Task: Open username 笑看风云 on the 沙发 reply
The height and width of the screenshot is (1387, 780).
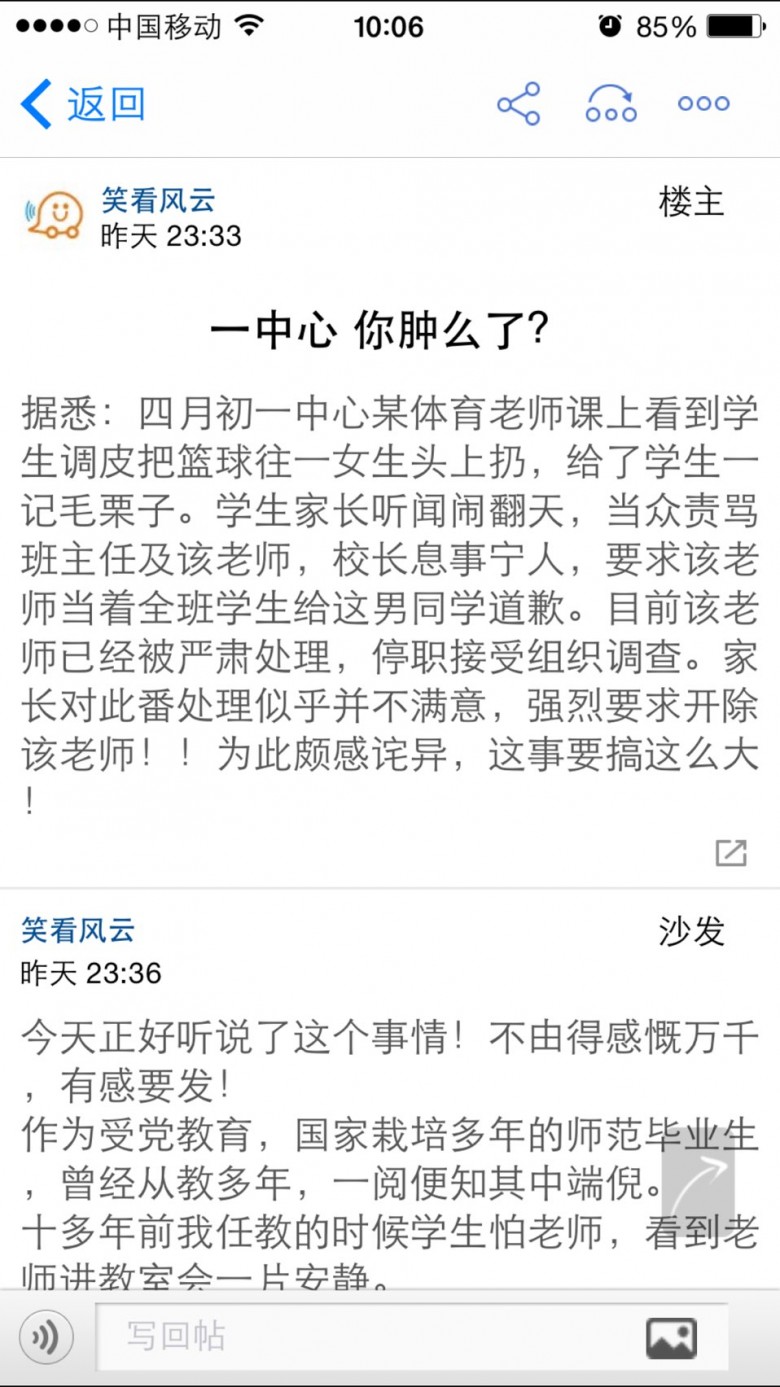Action: click(78, 930)
